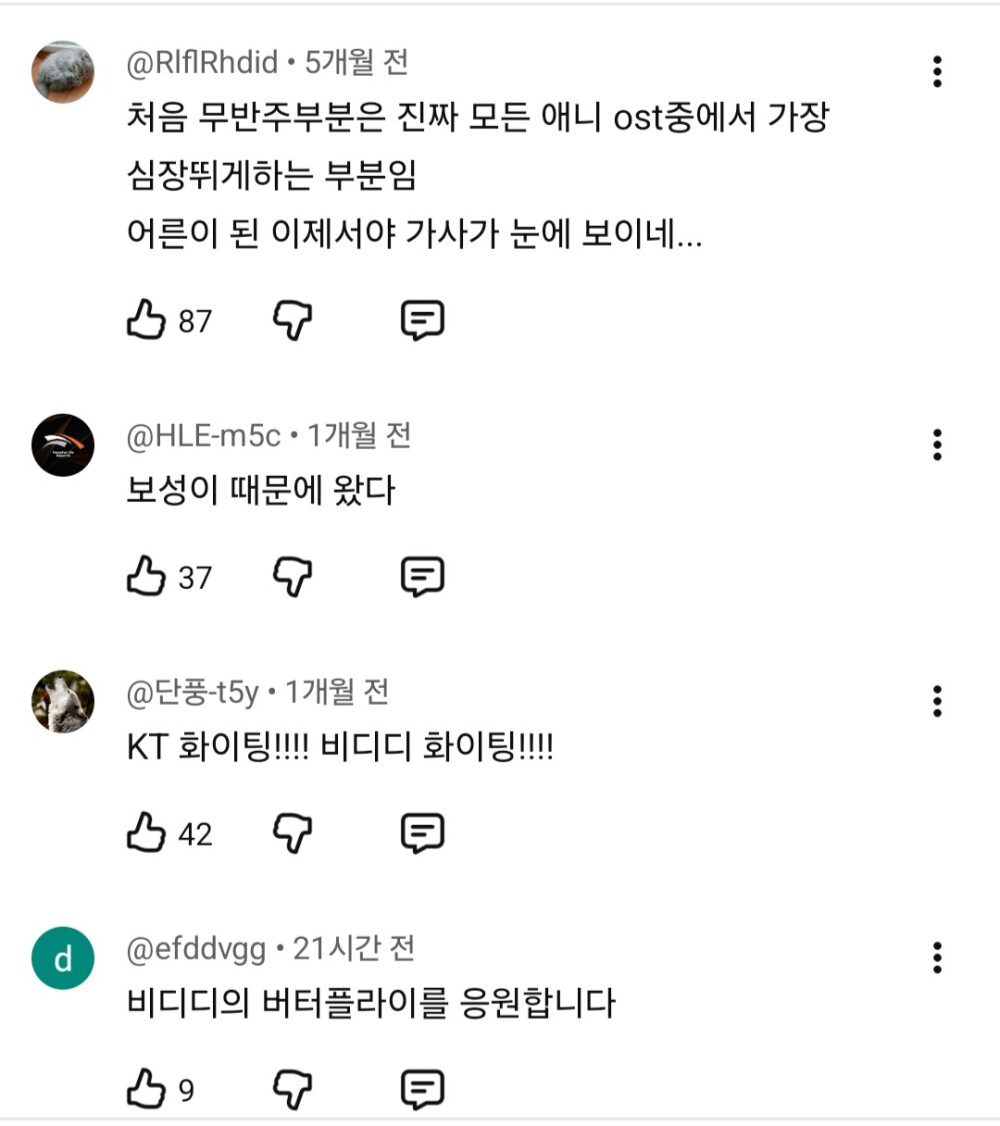Like the comment by @efddvgg
The height and width of the screenshot is (1126, 1000).
(x=145, y=1089)
